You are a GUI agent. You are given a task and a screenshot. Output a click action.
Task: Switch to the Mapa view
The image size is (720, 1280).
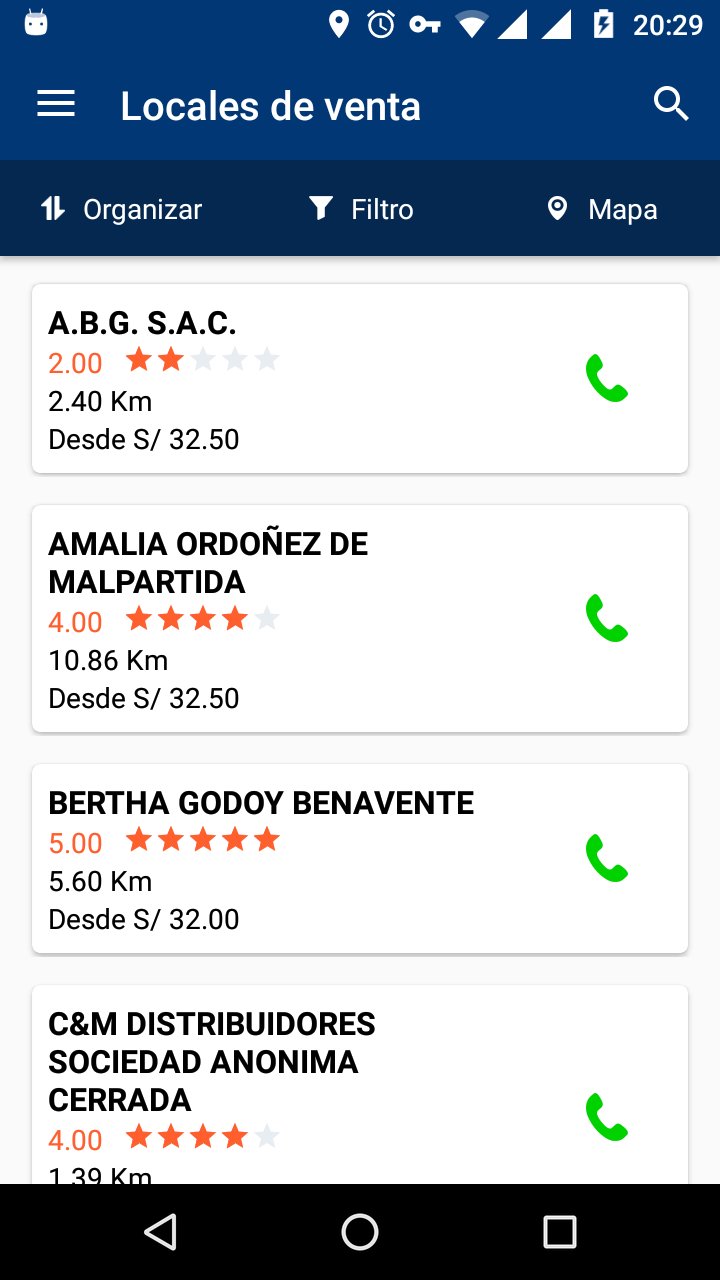602,209
